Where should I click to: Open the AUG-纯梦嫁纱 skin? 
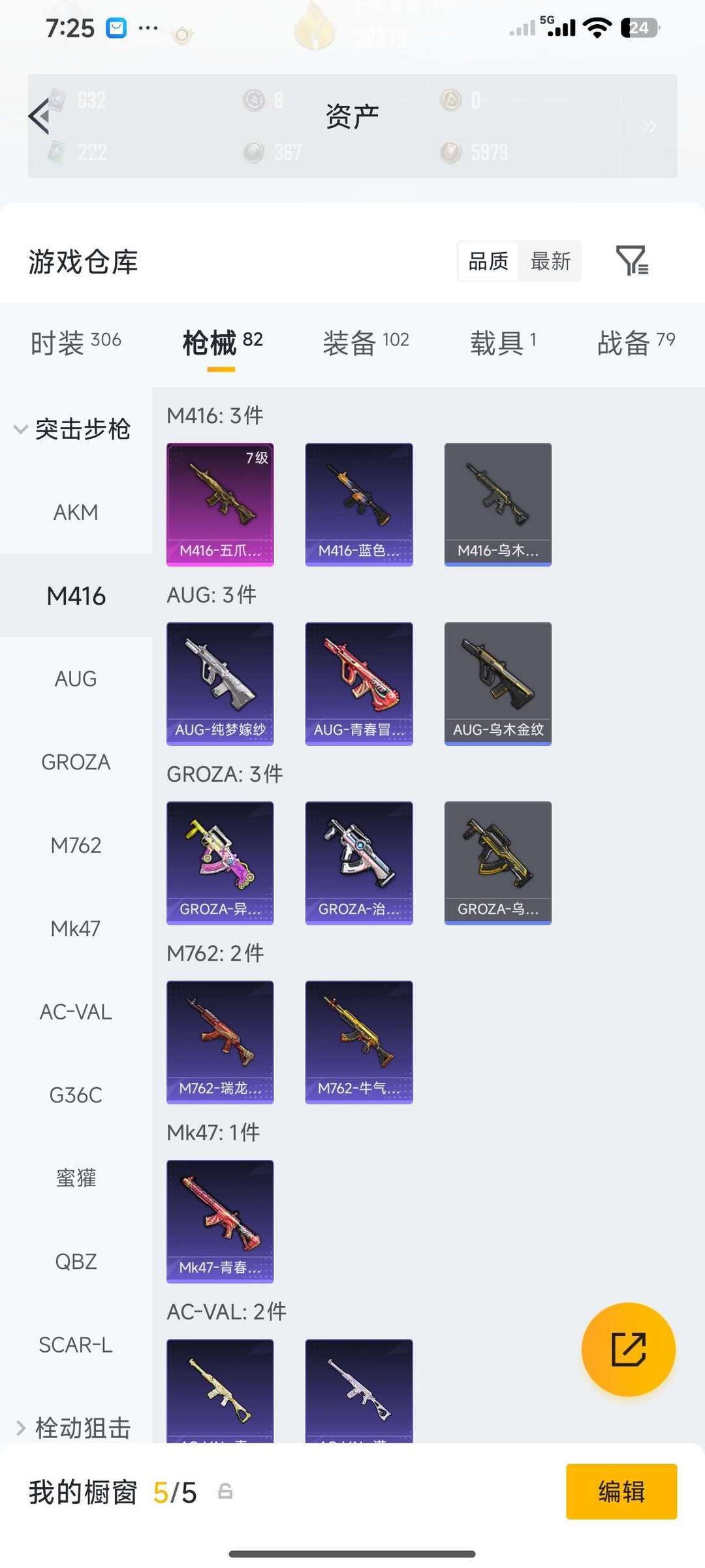[x=220, y=684]
